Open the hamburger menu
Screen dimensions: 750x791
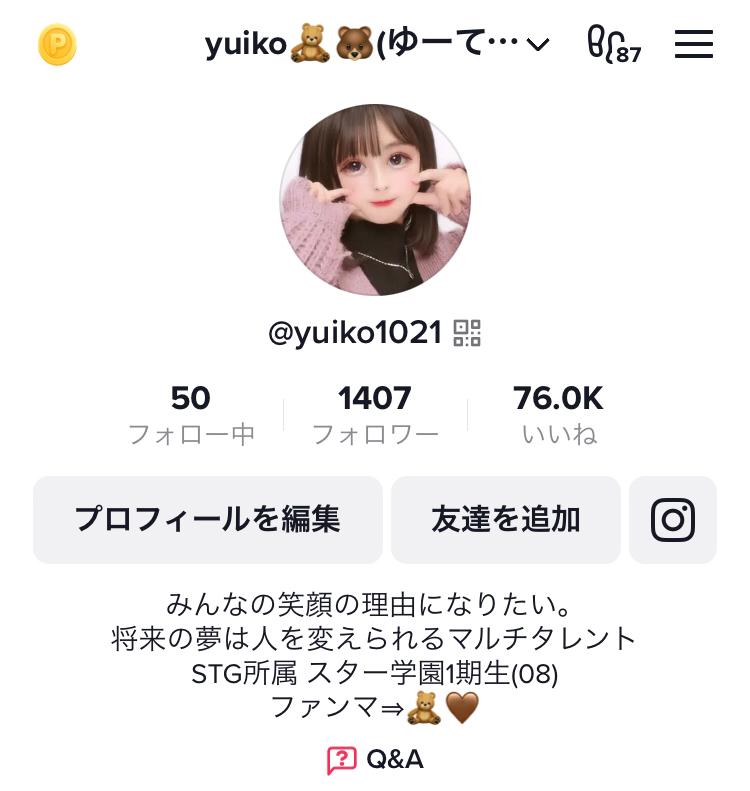[693, 44]
